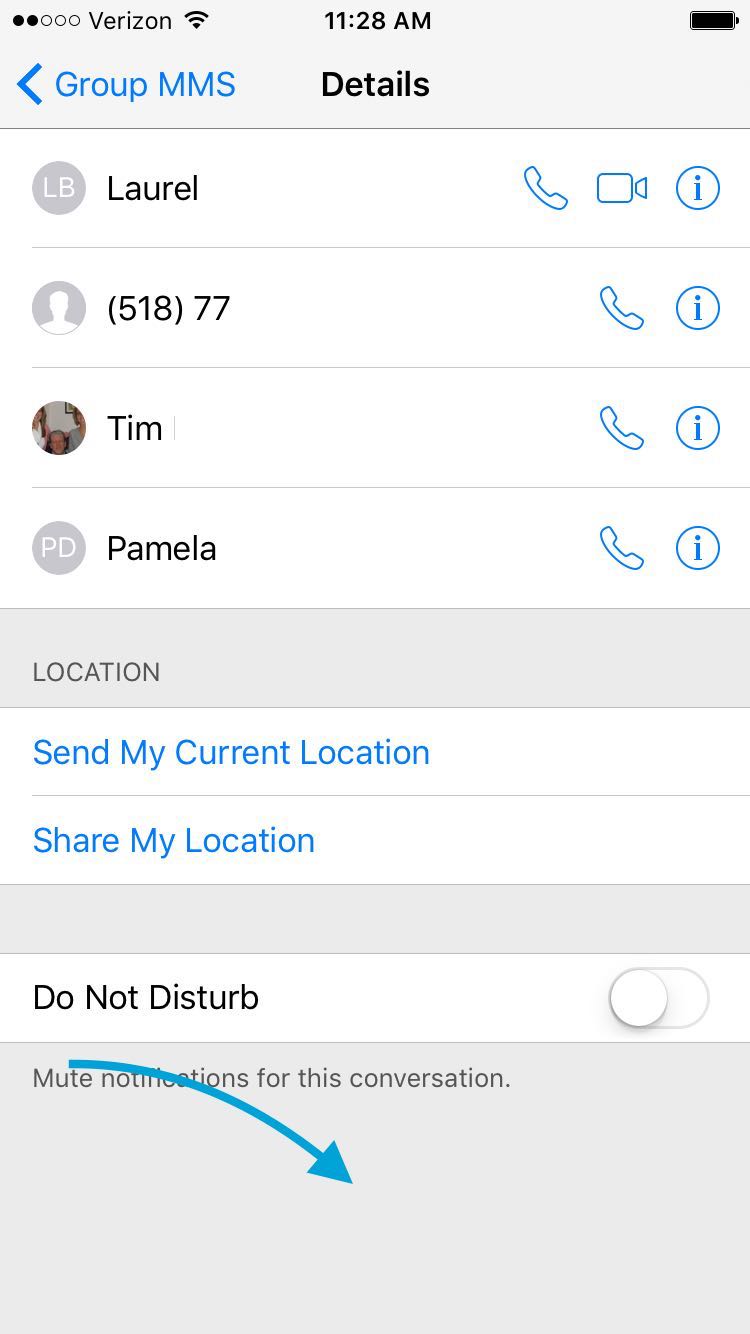This screenshot has height=1334, width=750.
Task: Start a FaceTime video call with Laurel
Action: [x=621, y=187]
